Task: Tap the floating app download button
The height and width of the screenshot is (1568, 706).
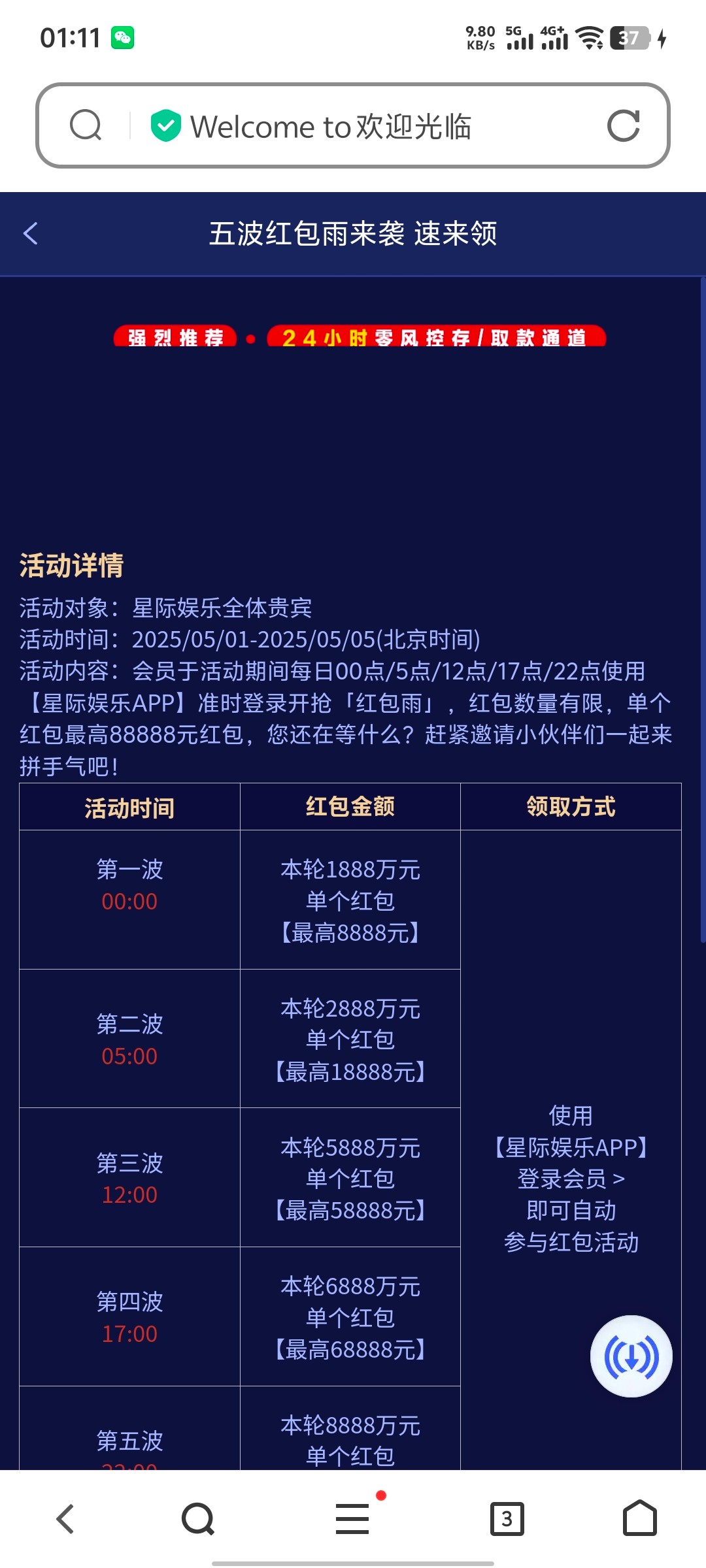Action: pyautogui.click(x=631, y=1356)
